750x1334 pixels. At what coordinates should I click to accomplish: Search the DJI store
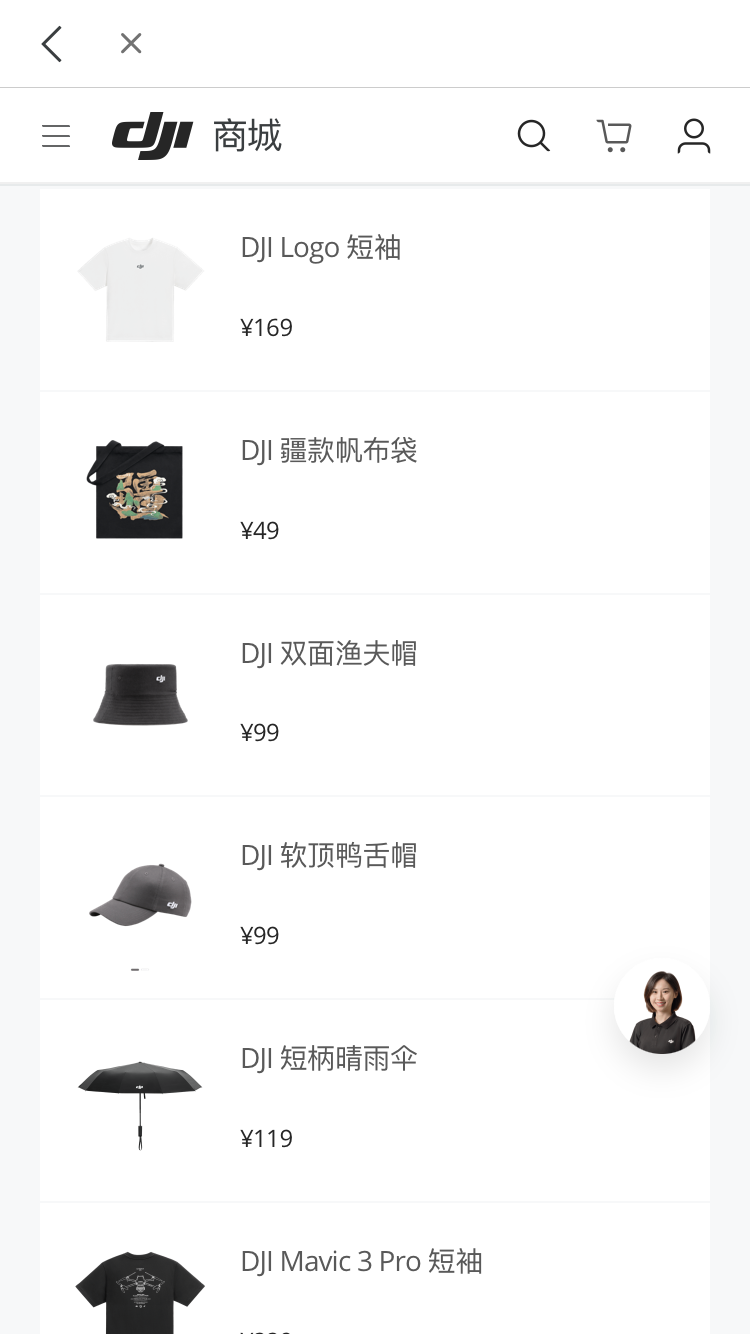pyautogui.click(x=533, y=136)
